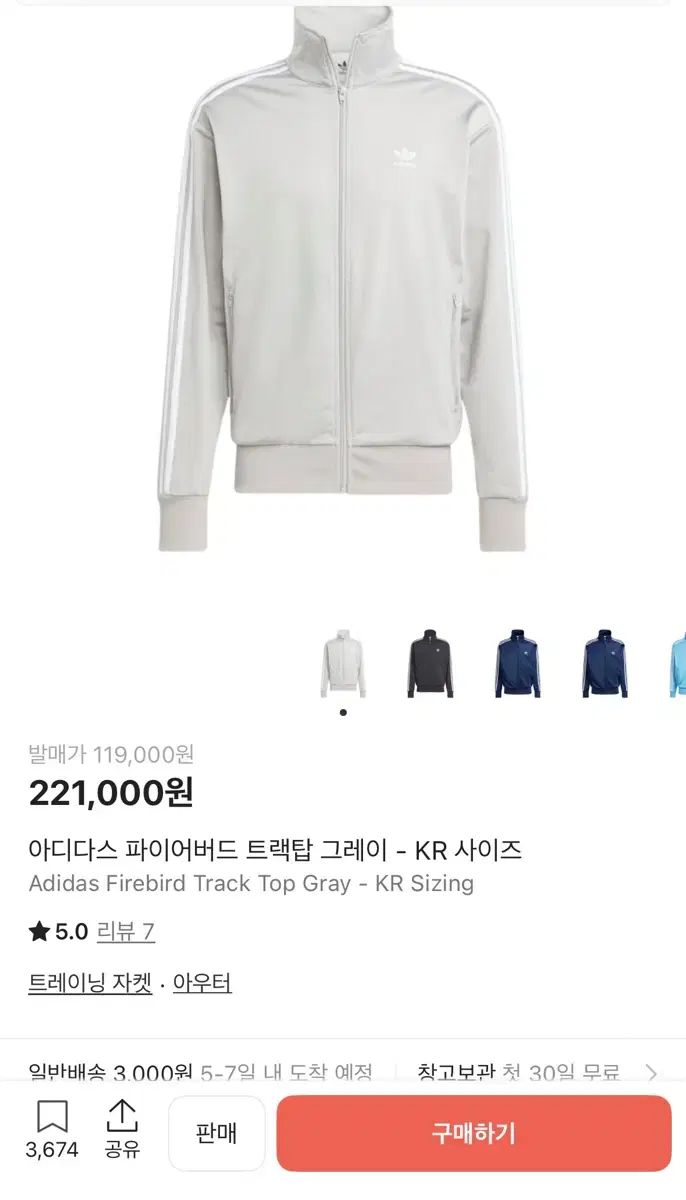View the gray jacket color variant

tap(343, 663)
